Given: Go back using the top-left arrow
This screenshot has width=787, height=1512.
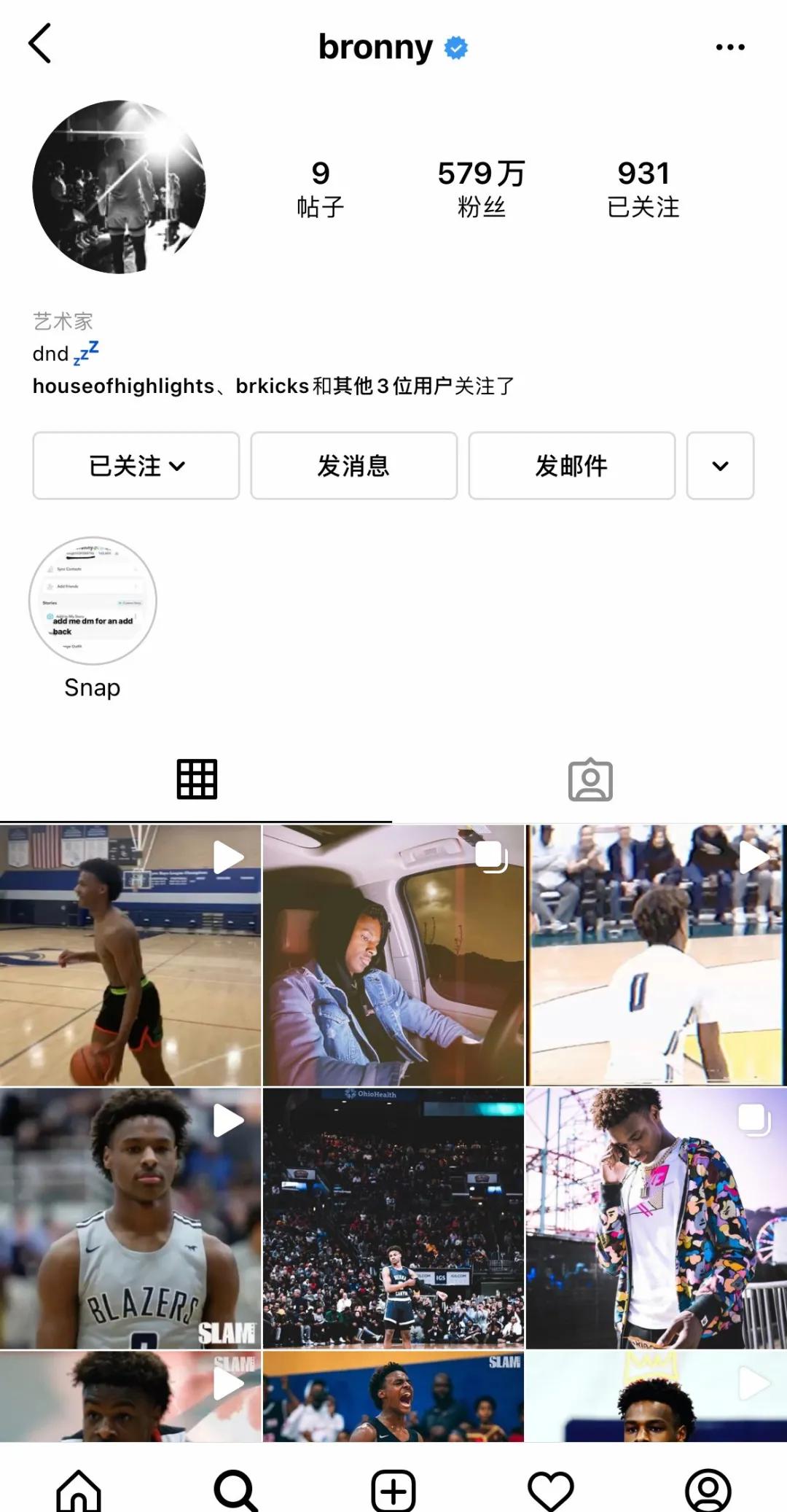Looking at the screenshot, I should [x=41, y=44].
